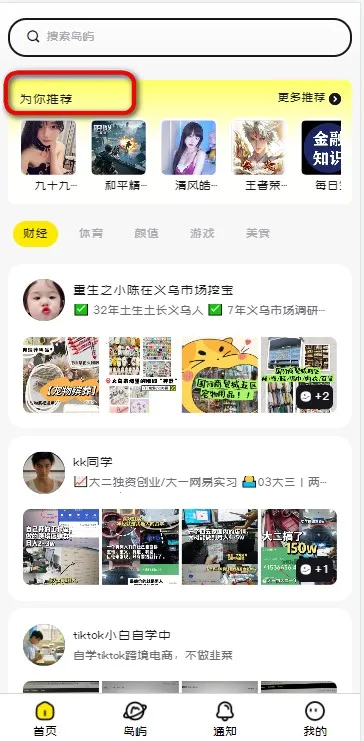
Task: Open the 通知 notifications tab
Action: point(225,718)
